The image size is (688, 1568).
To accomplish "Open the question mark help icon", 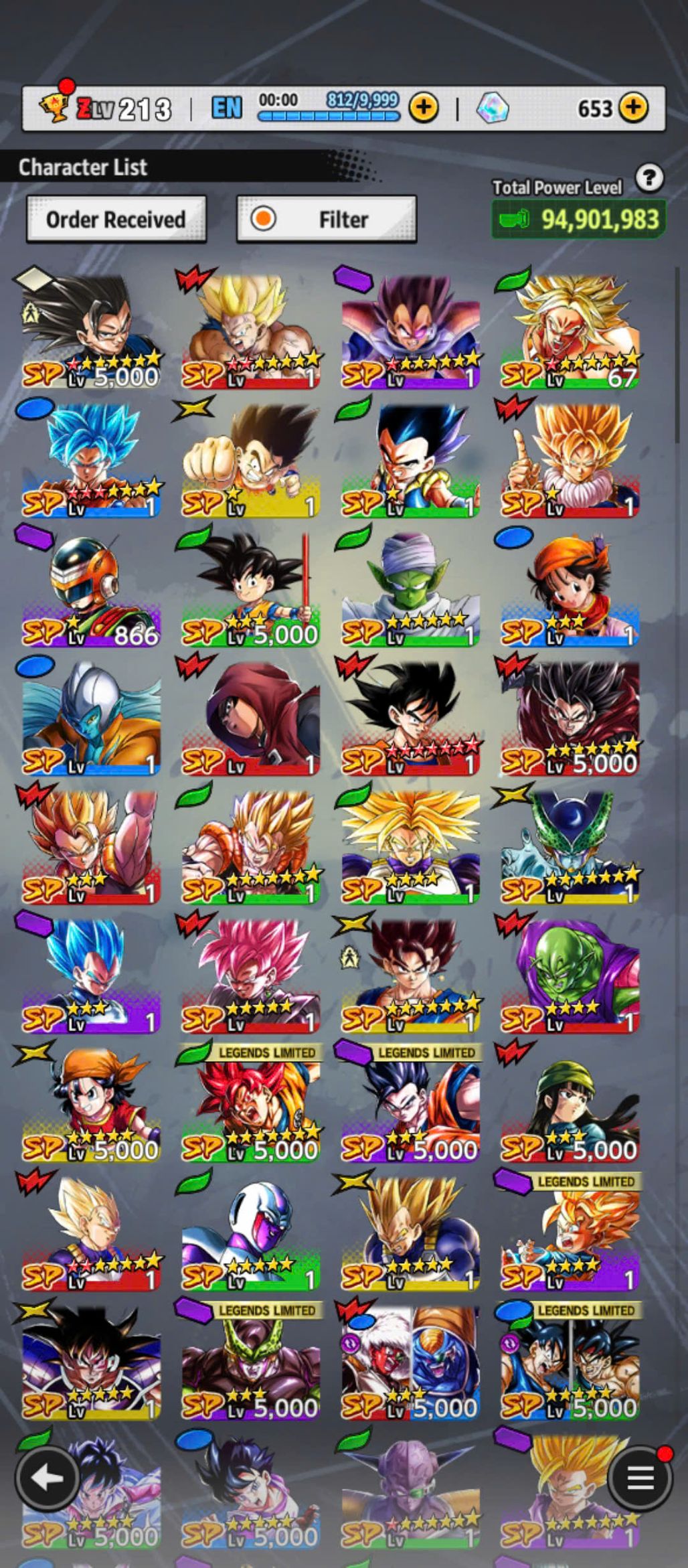I will click(x=649, y=178).
